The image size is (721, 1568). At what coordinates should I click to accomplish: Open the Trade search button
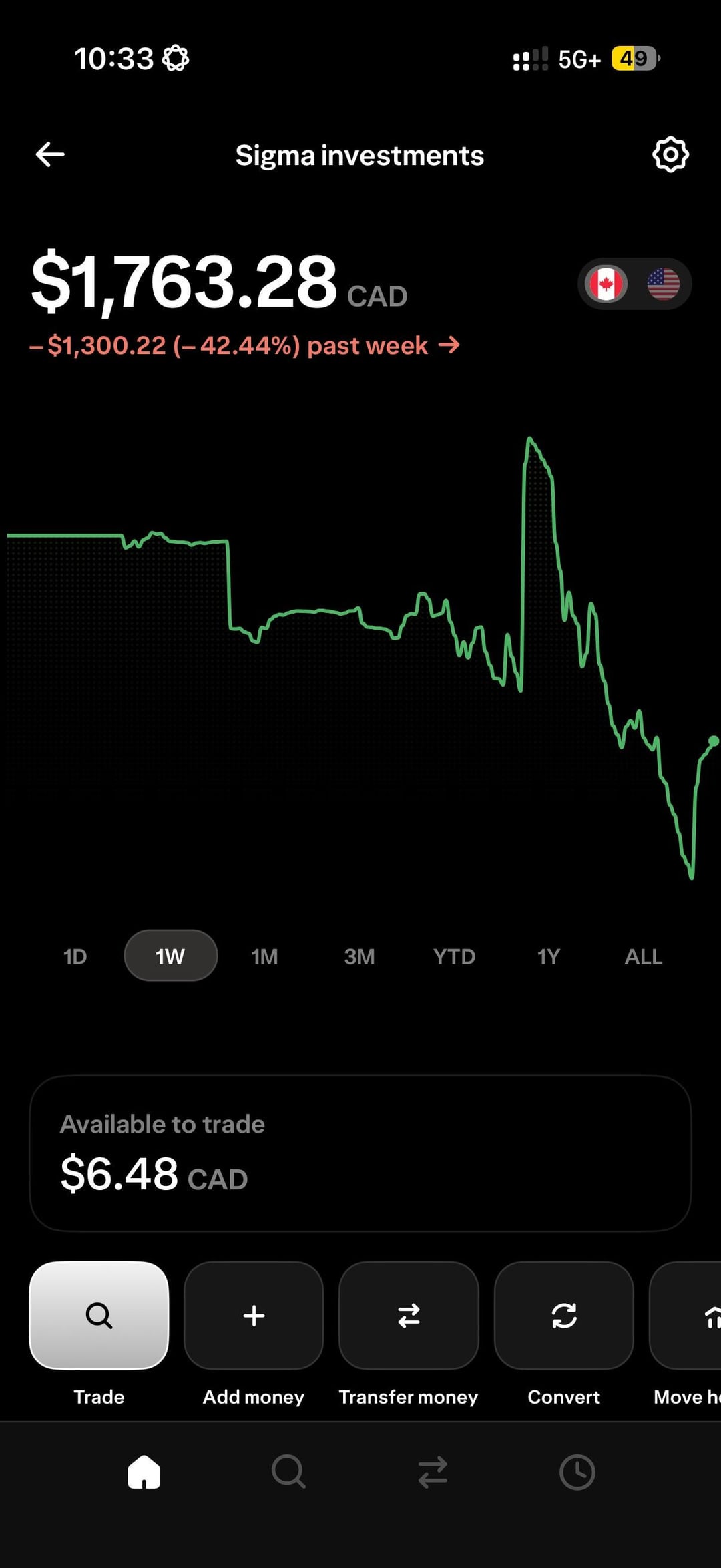pyautogui.click(x=99, y=1316)
